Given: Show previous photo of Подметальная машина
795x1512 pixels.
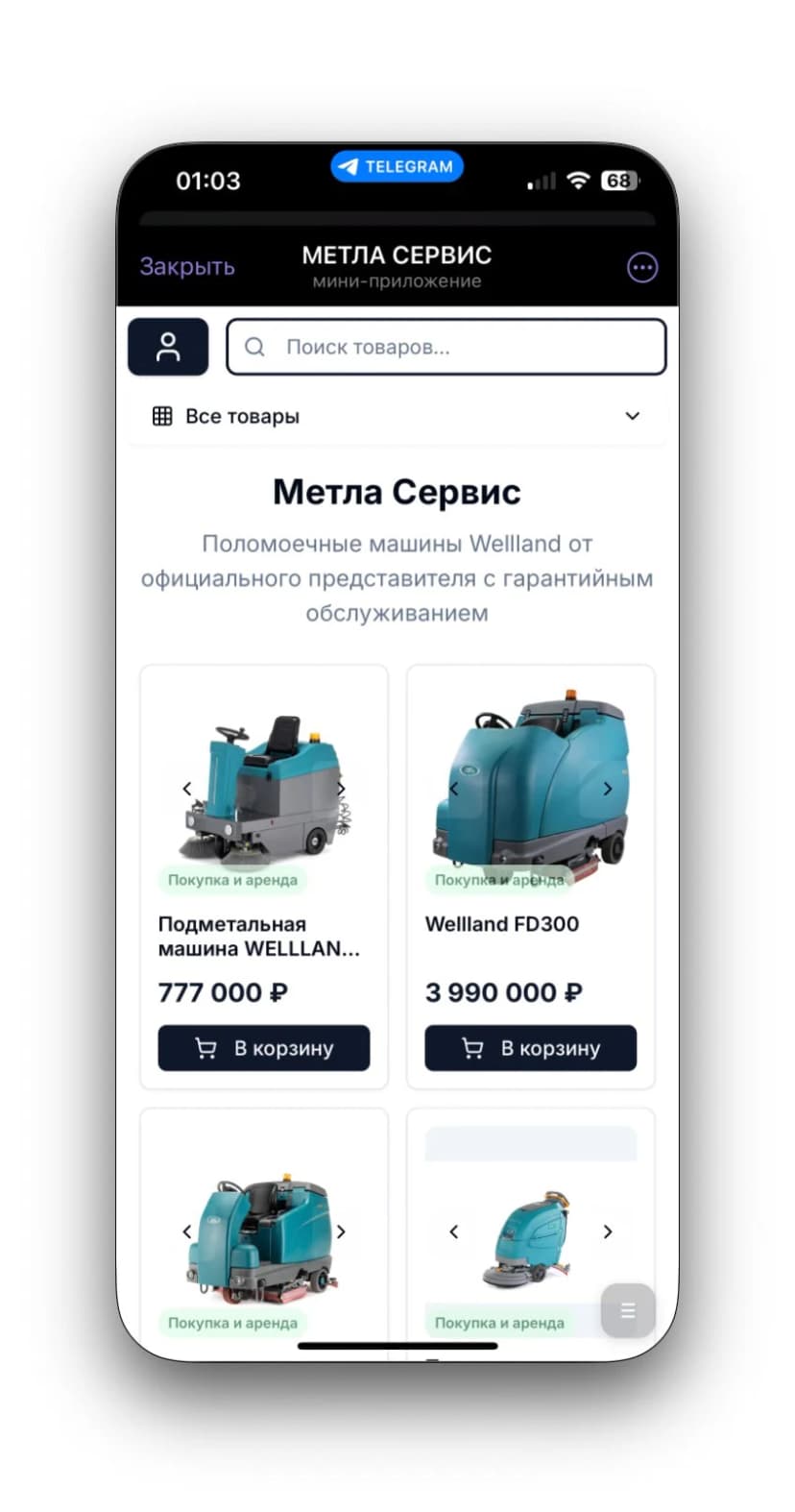Looking at the screenshot, I should pos(187,789).
